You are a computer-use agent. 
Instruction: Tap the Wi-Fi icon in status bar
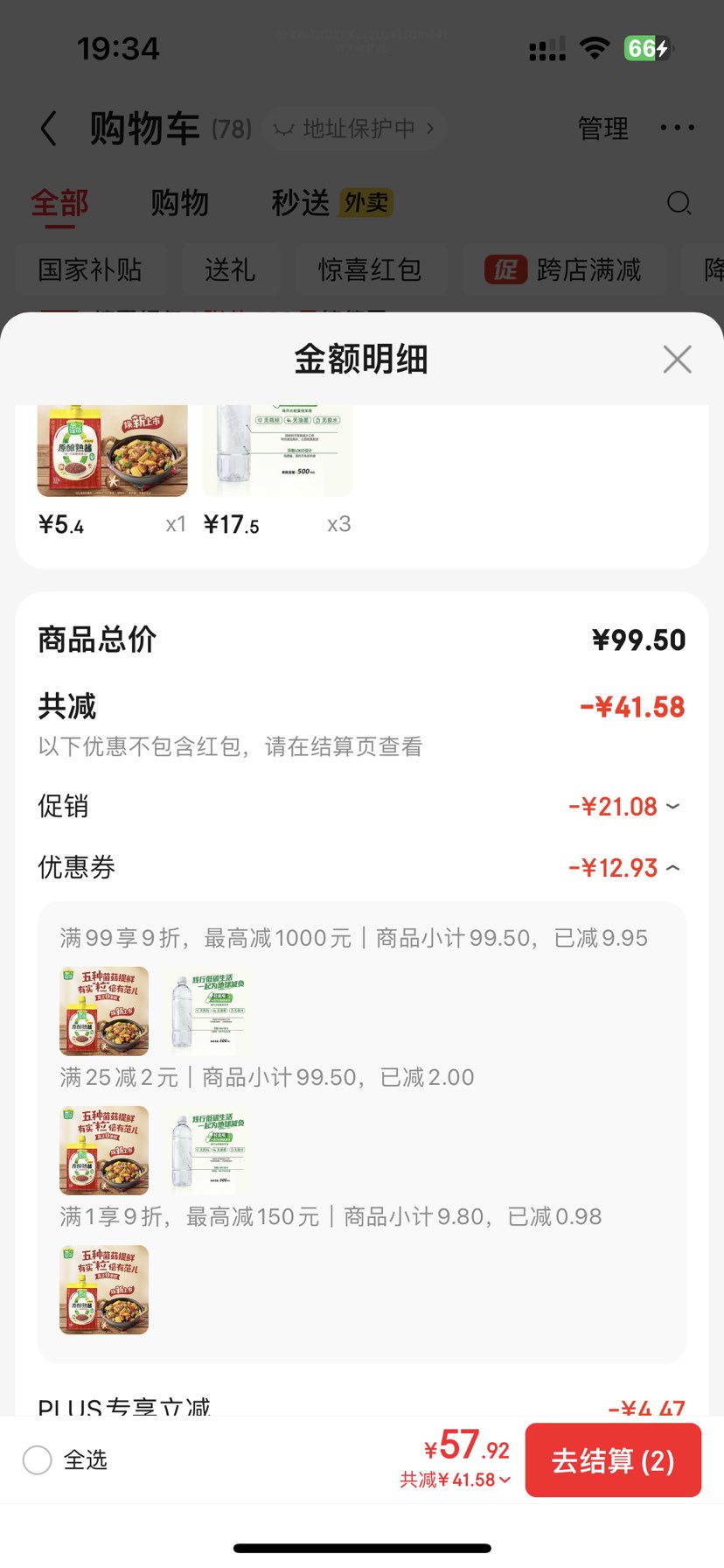[x=594, y=50]
